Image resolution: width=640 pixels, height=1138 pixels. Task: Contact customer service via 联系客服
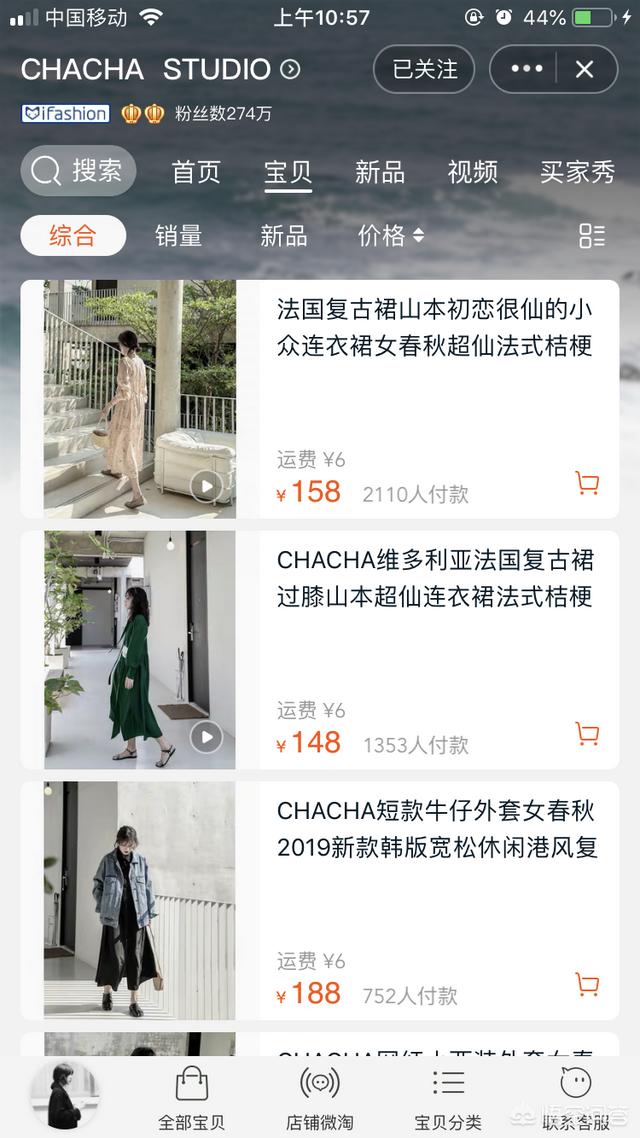pos(576,1097)
